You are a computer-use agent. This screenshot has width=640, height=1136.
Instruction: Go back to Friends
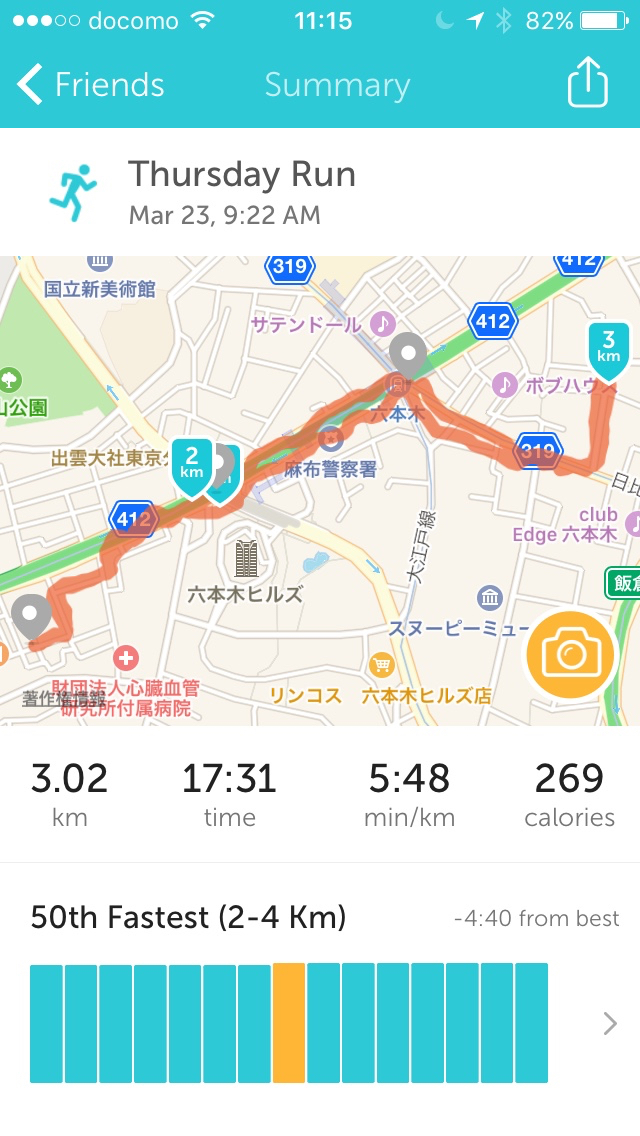[90, 85]
